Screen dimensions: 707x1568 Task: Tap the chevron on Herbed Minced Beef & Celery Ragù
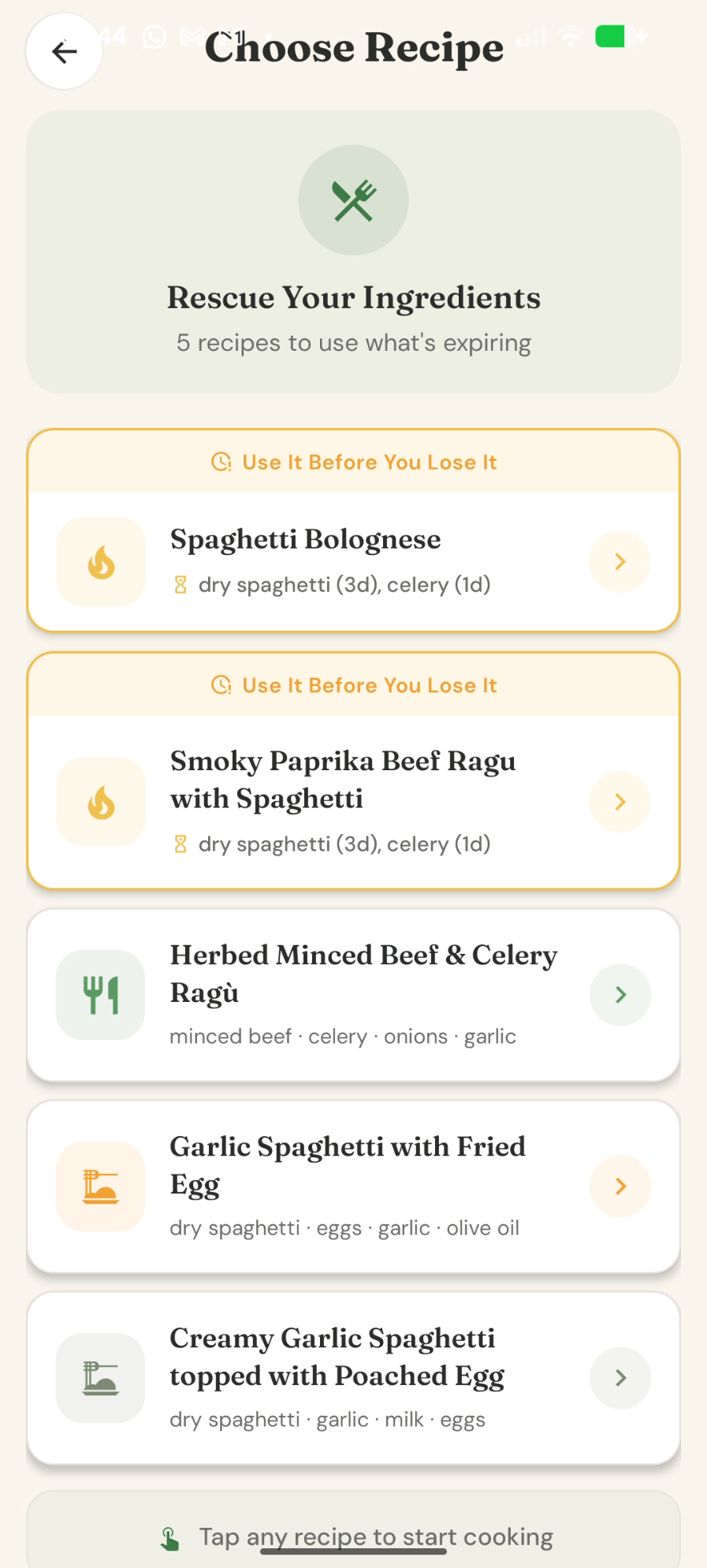tap(620, 994)
